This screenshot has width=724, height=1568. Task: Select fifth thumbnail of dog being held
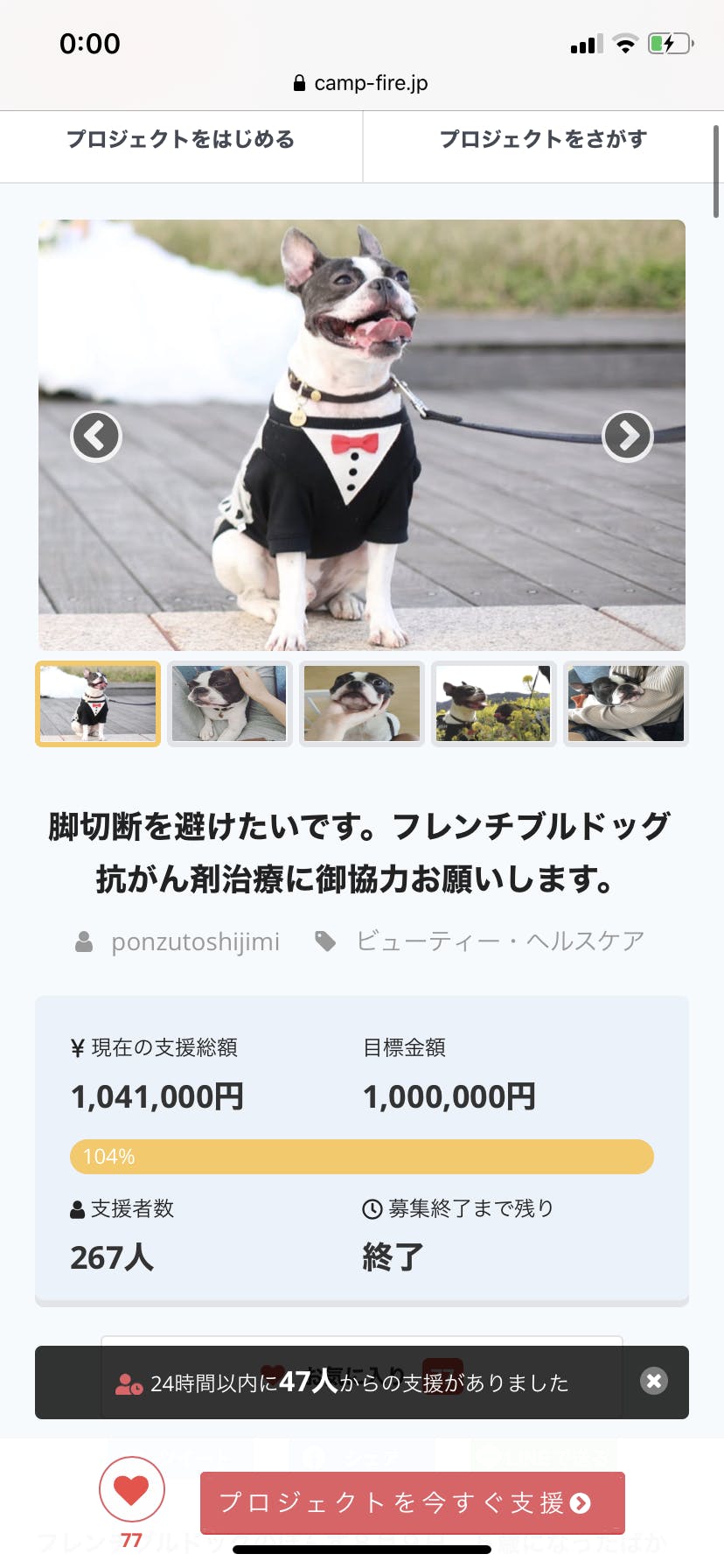tap(626, 703)
